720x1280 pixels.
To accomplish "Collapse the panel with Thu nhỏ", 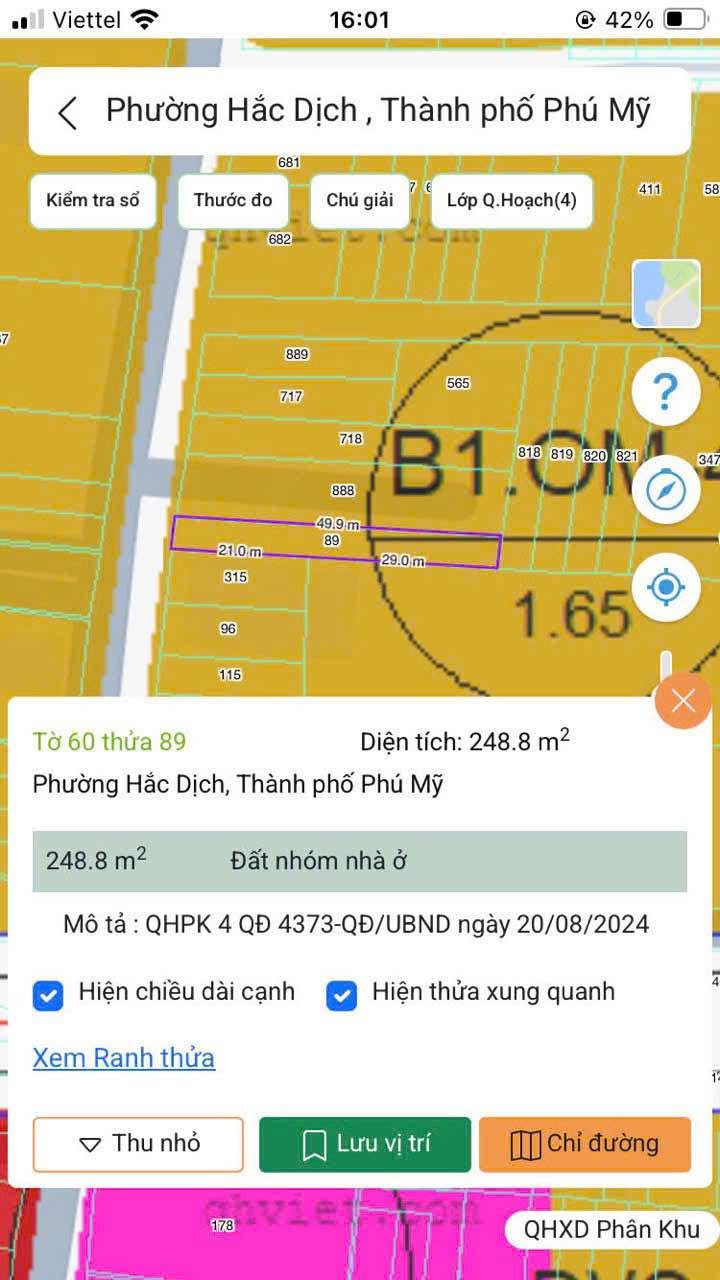I will click(x=138, y=1144).
